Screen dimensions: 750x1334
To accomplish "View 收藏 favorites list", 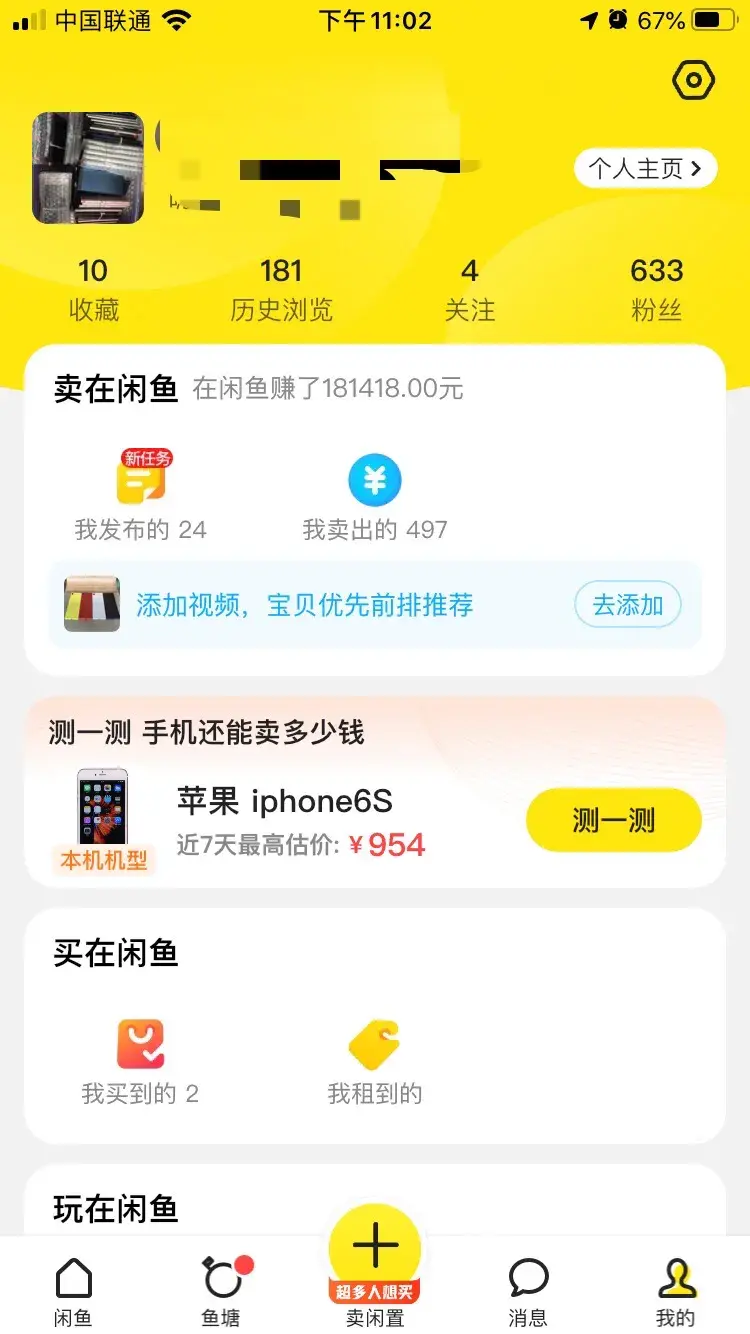I will pos(93,289).
